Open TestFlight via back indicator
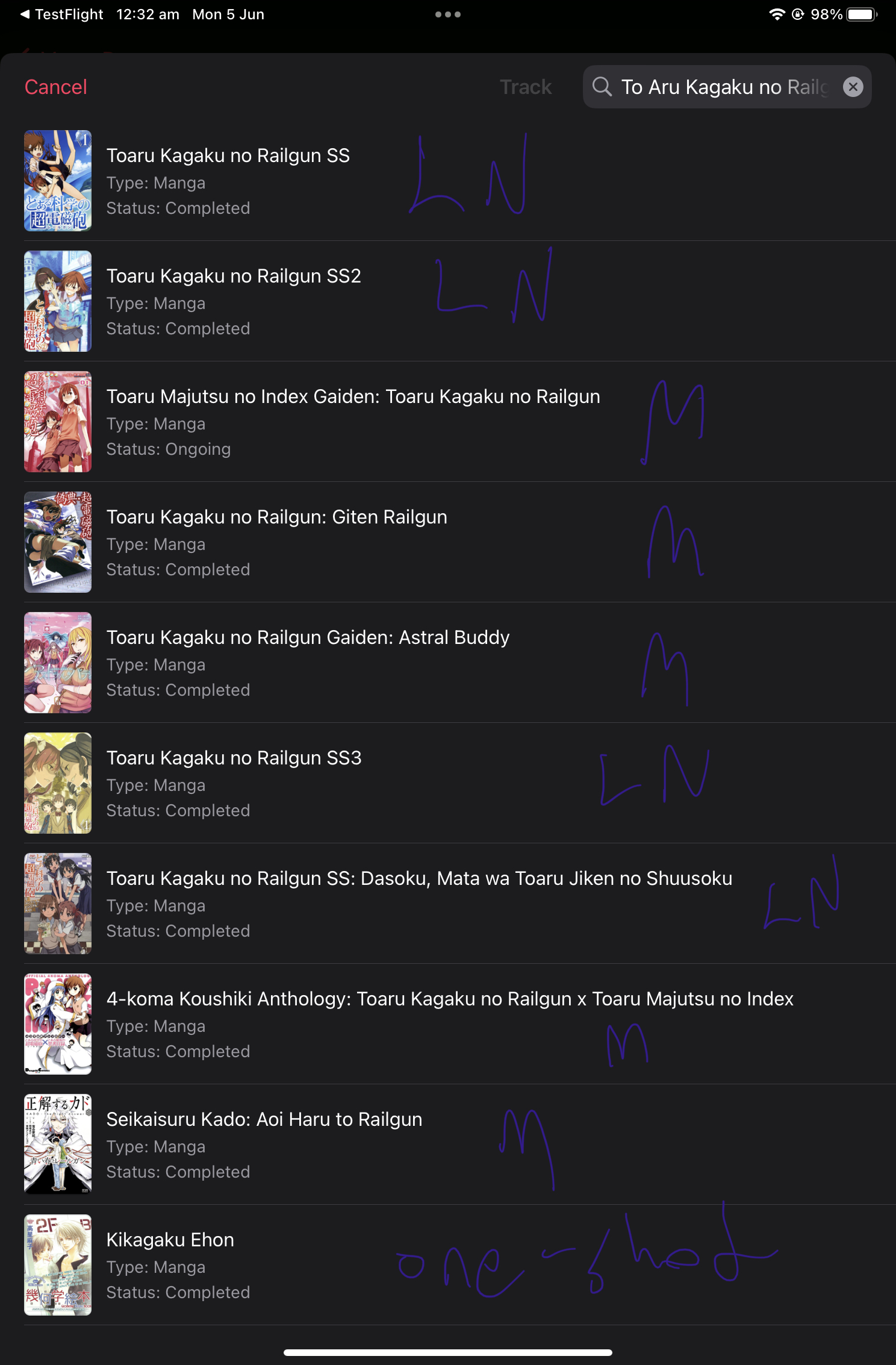Image resolution: width=896 pixels, height=1365 pixels. tap(60, 14)
